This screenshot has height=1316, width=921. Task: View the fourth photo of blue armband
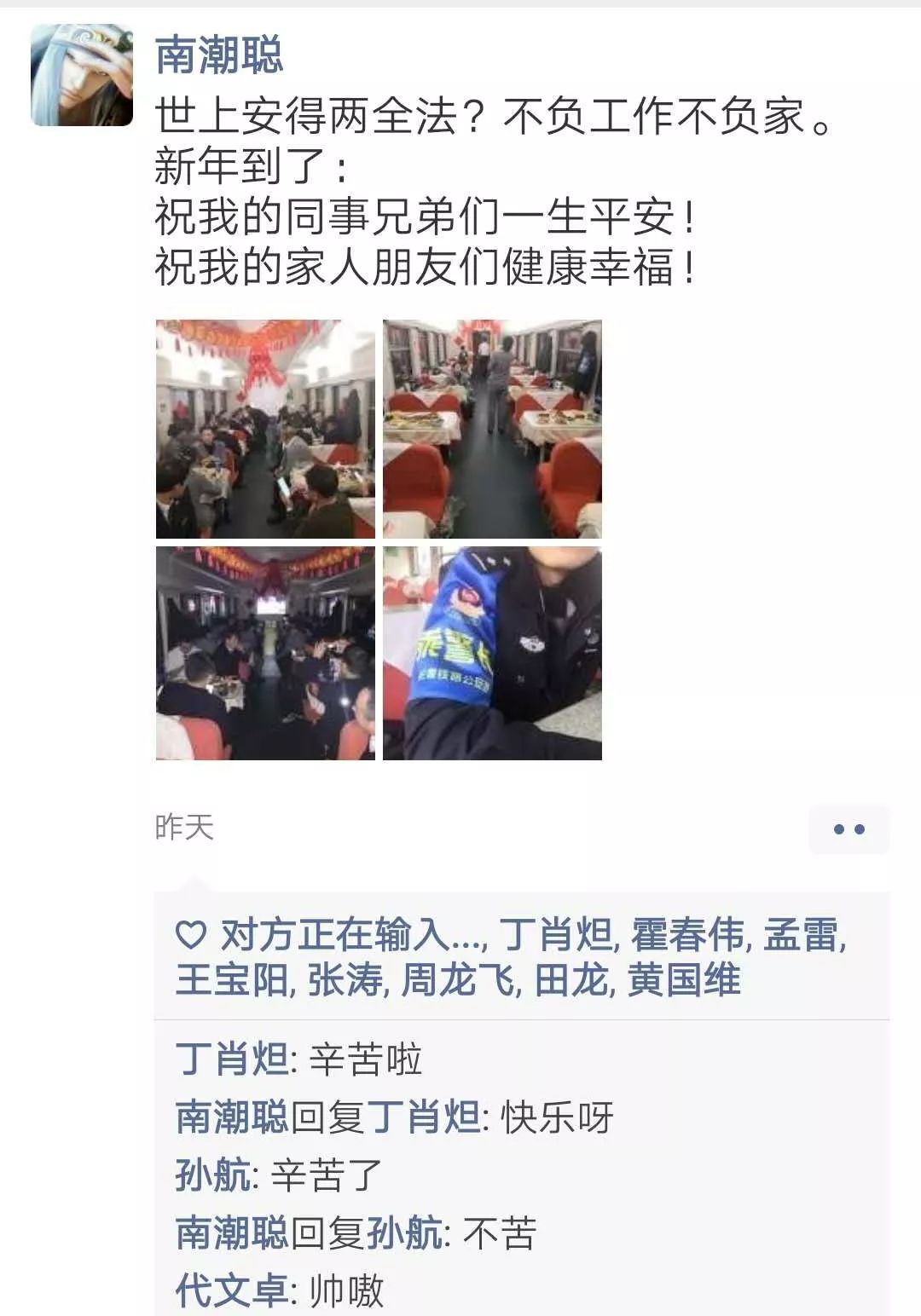[492, 653]
